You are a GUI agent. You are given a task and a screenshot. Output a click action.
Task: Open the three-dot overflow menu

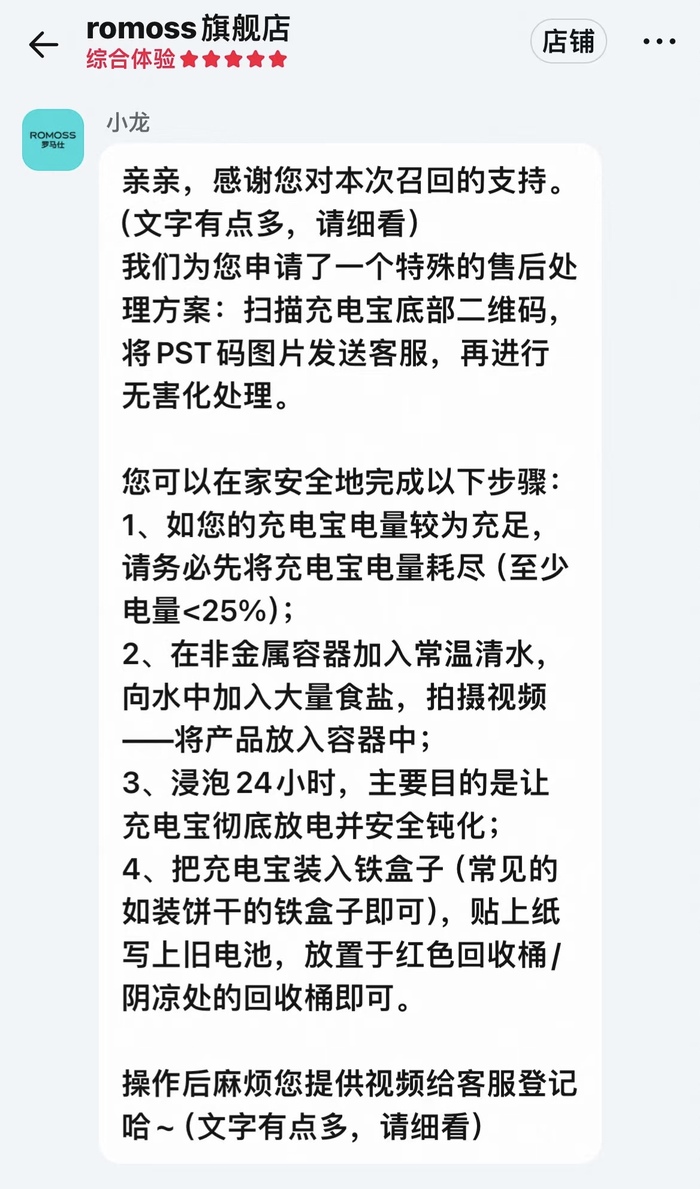(x=659, y=43)
